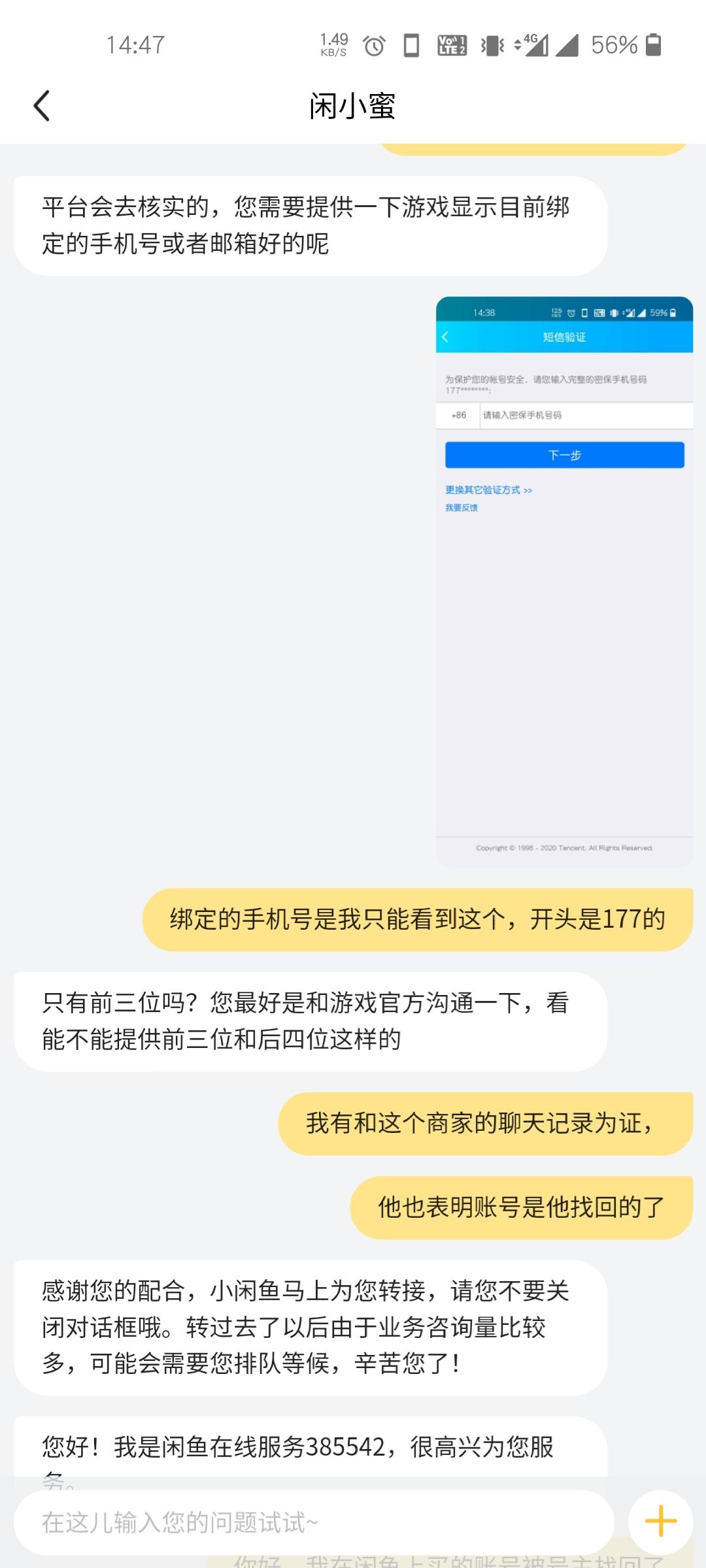
Task: Open the +86 country code selector
Action: (x=459, y=416)
